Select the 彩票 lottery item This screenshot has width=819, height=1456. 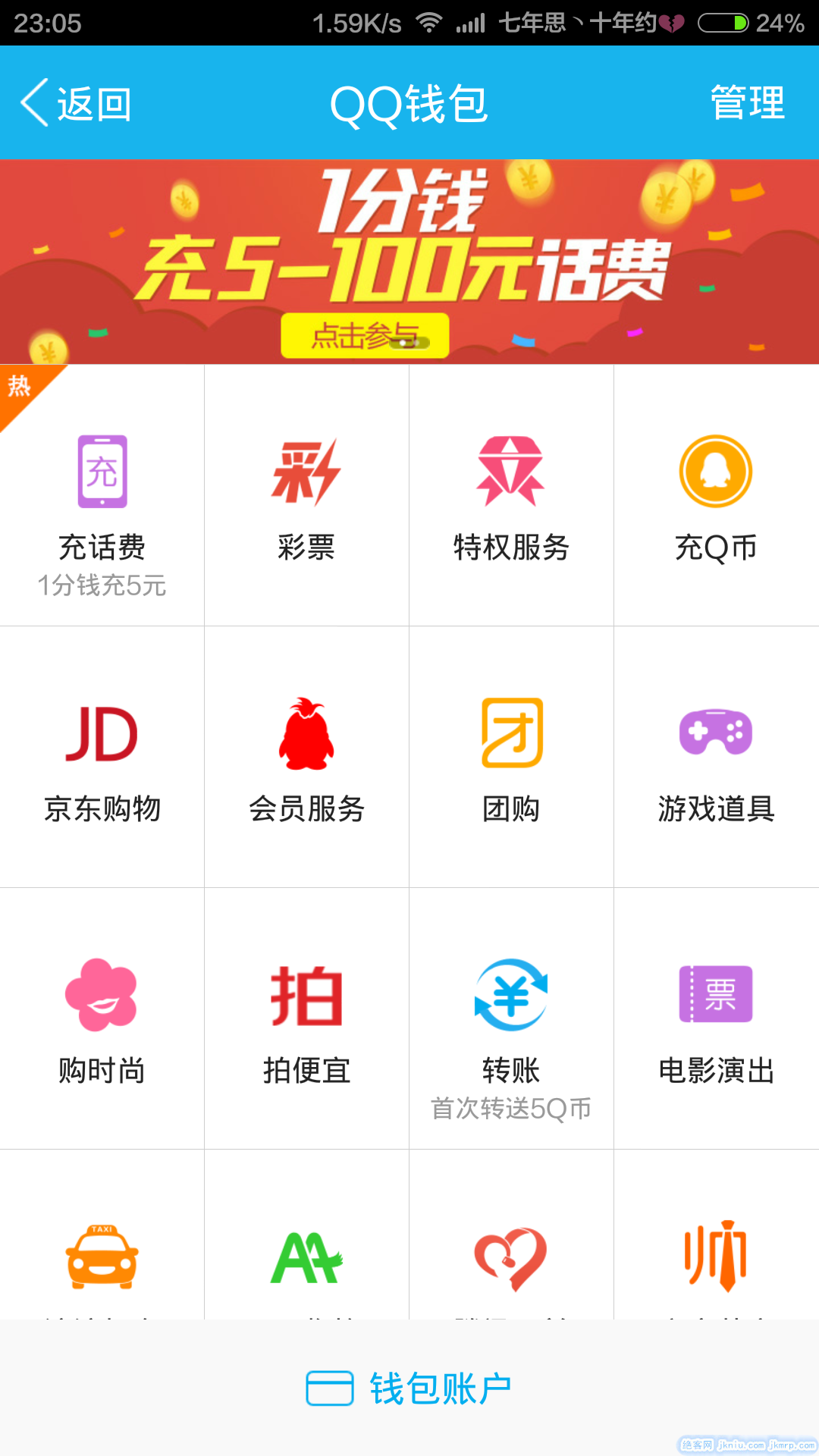(x=306, y=497)
